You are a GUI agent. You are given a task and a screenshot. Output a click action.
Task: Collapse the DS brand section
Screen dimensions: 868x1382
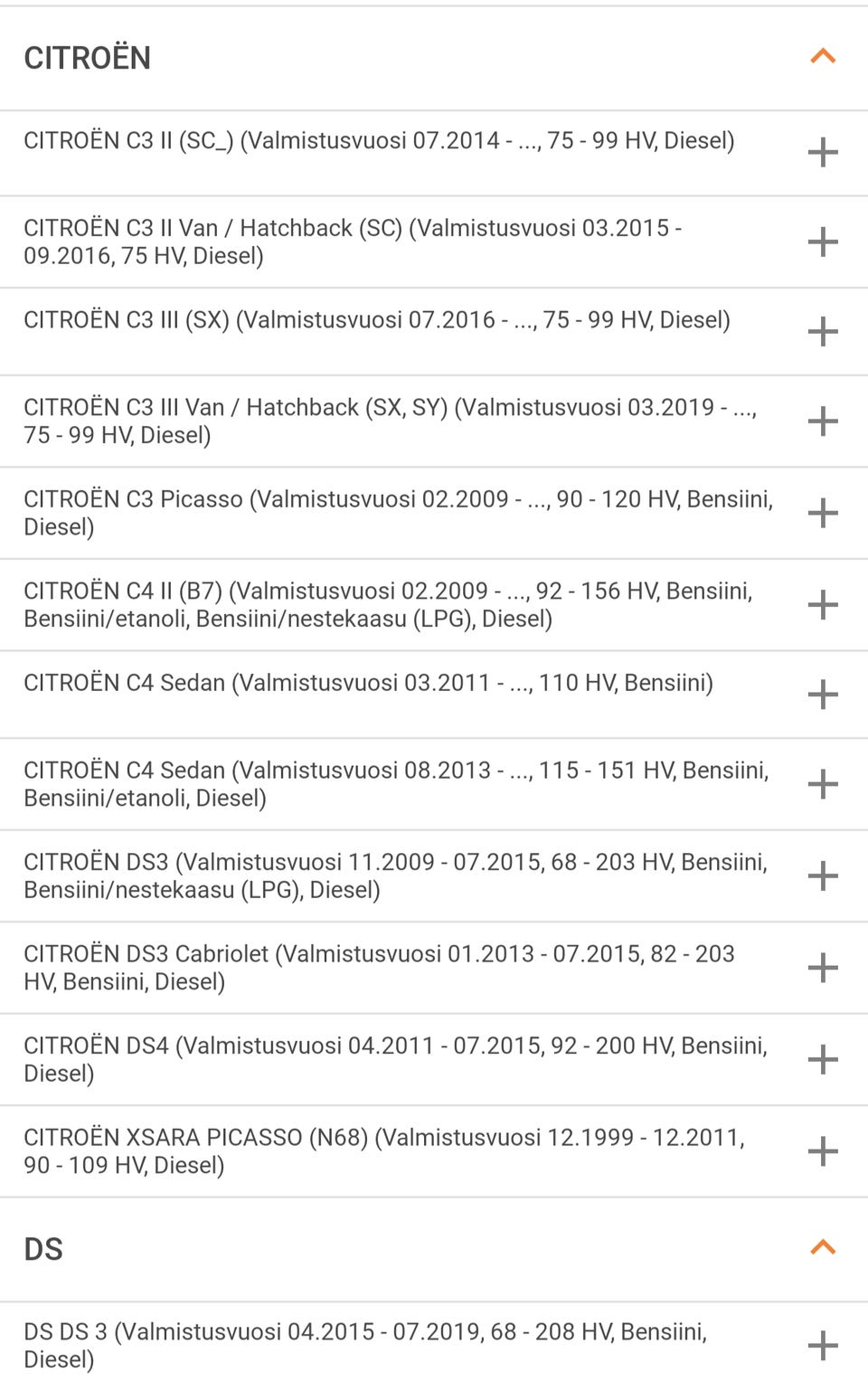(822, 1248)
